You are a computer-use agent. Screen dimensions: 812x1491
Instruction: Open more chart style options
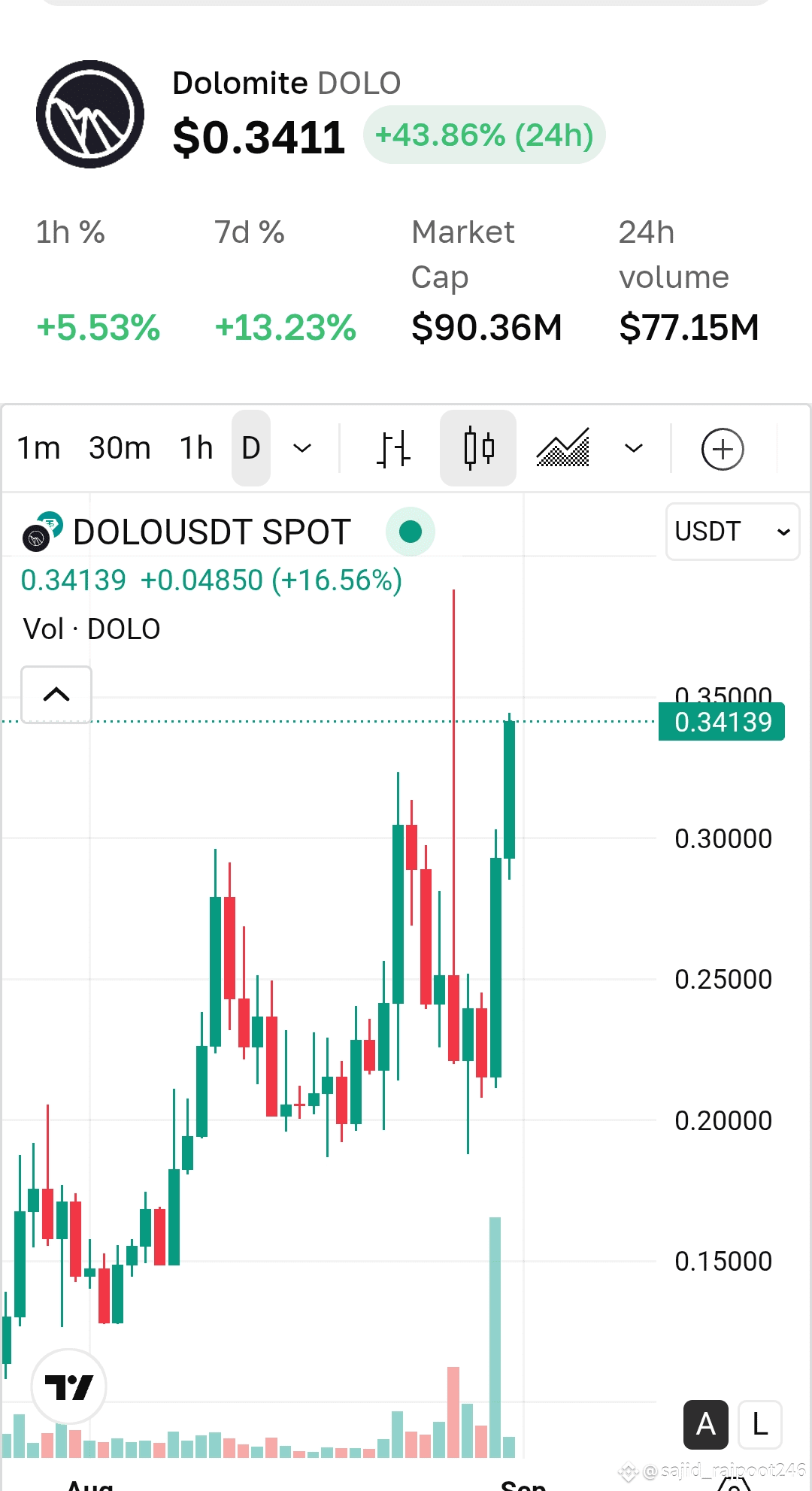(634, 448)
